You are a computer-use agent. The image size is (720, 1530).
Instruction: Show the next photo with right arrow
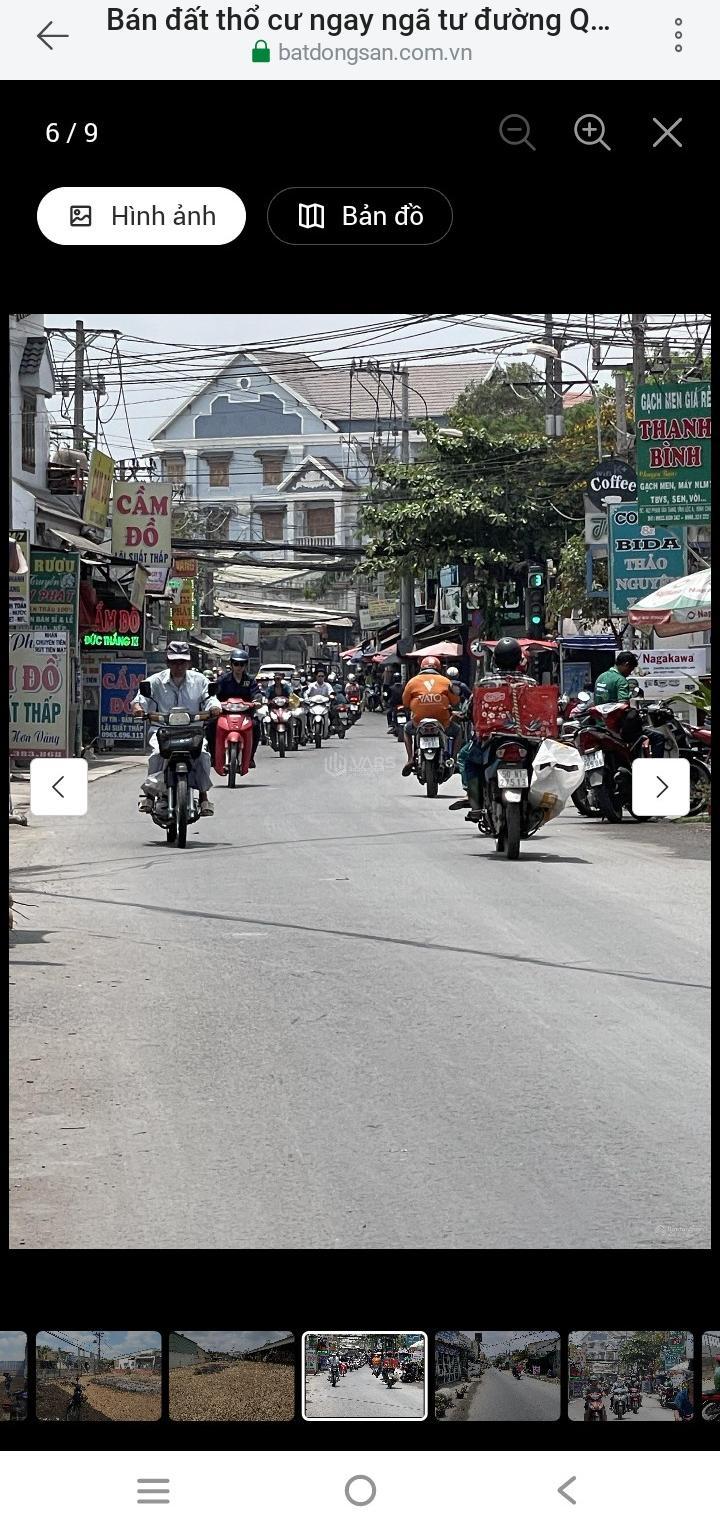point(661,787)
